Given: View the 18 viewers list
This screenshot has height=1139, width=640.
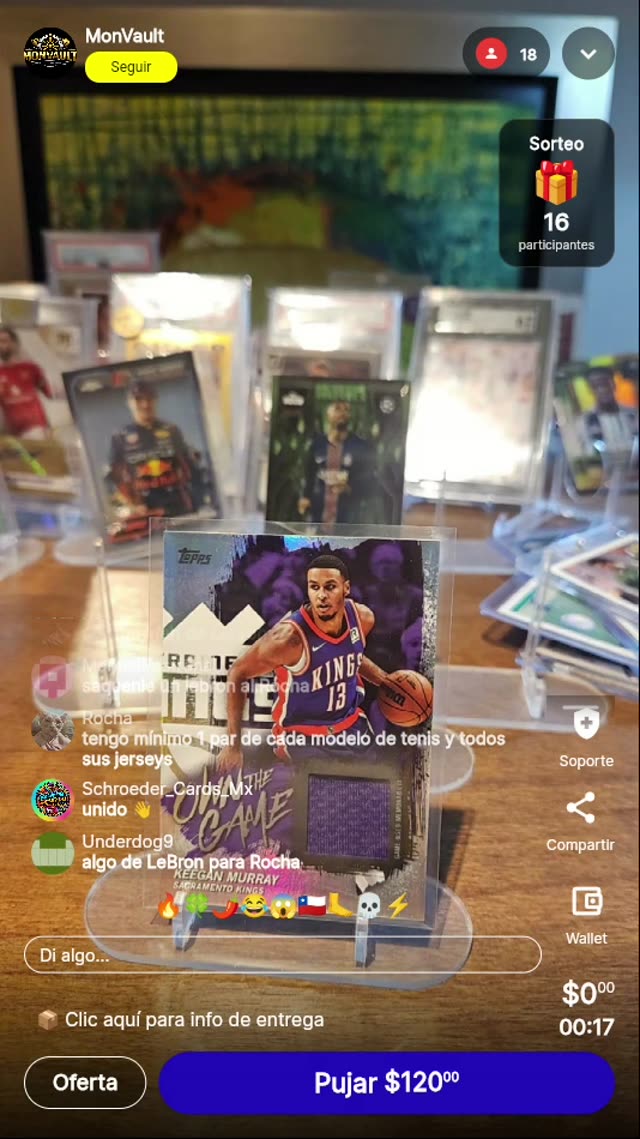Looking at the screenshot, I should (506, 54).
